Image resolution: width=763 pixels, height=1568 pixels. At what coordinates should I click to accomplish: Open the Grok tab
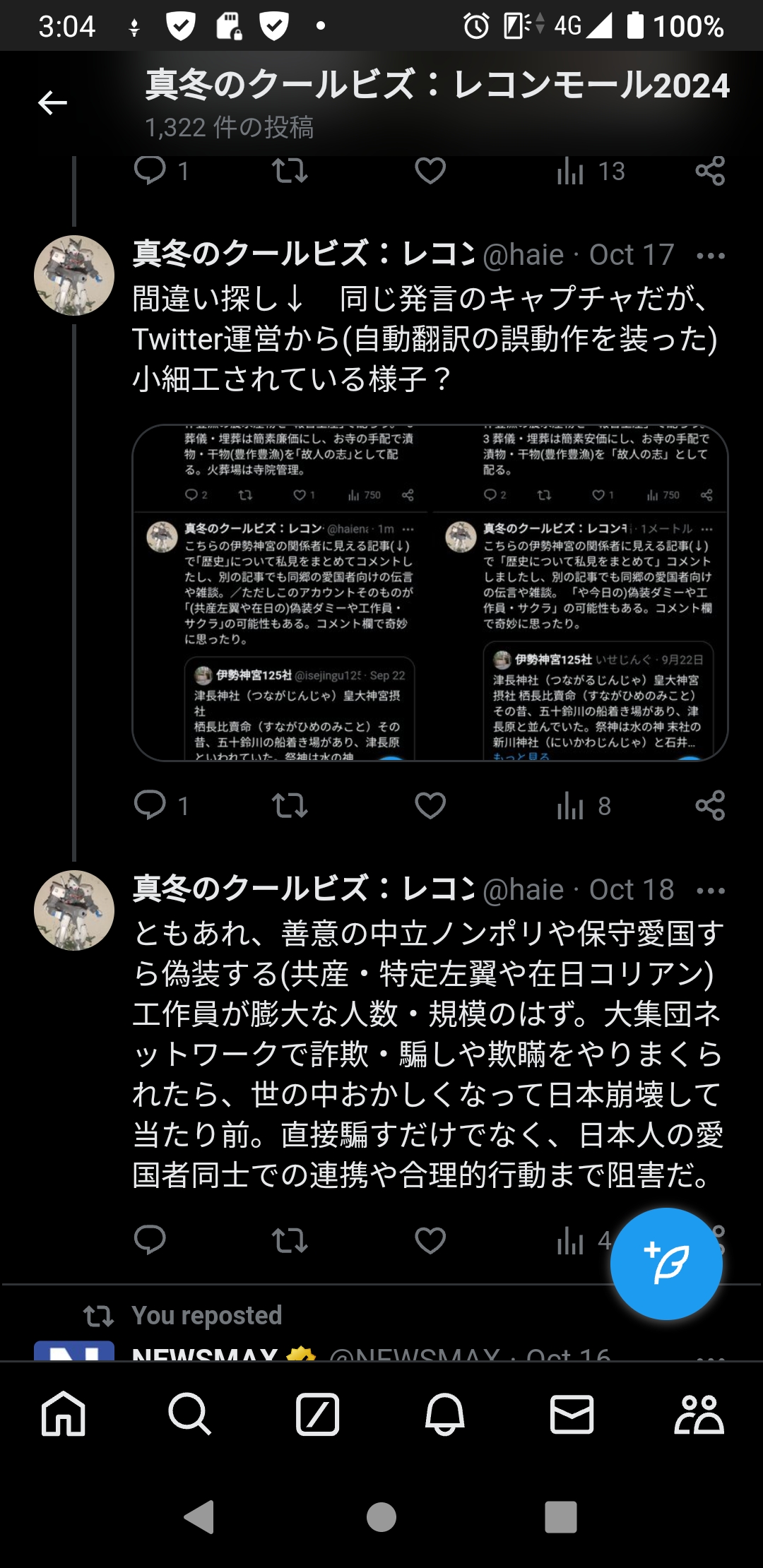(317, 1414)
